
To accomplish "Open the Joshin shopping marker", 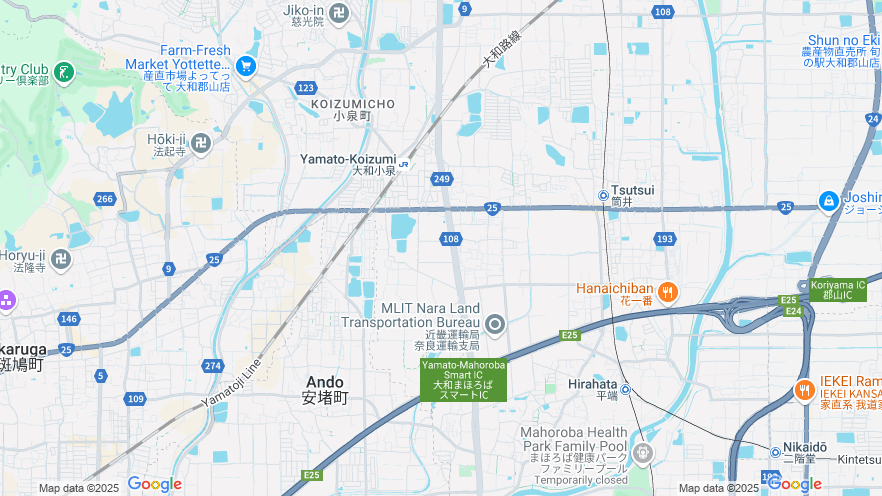I will pyautogui.click(x=828, y=201).
